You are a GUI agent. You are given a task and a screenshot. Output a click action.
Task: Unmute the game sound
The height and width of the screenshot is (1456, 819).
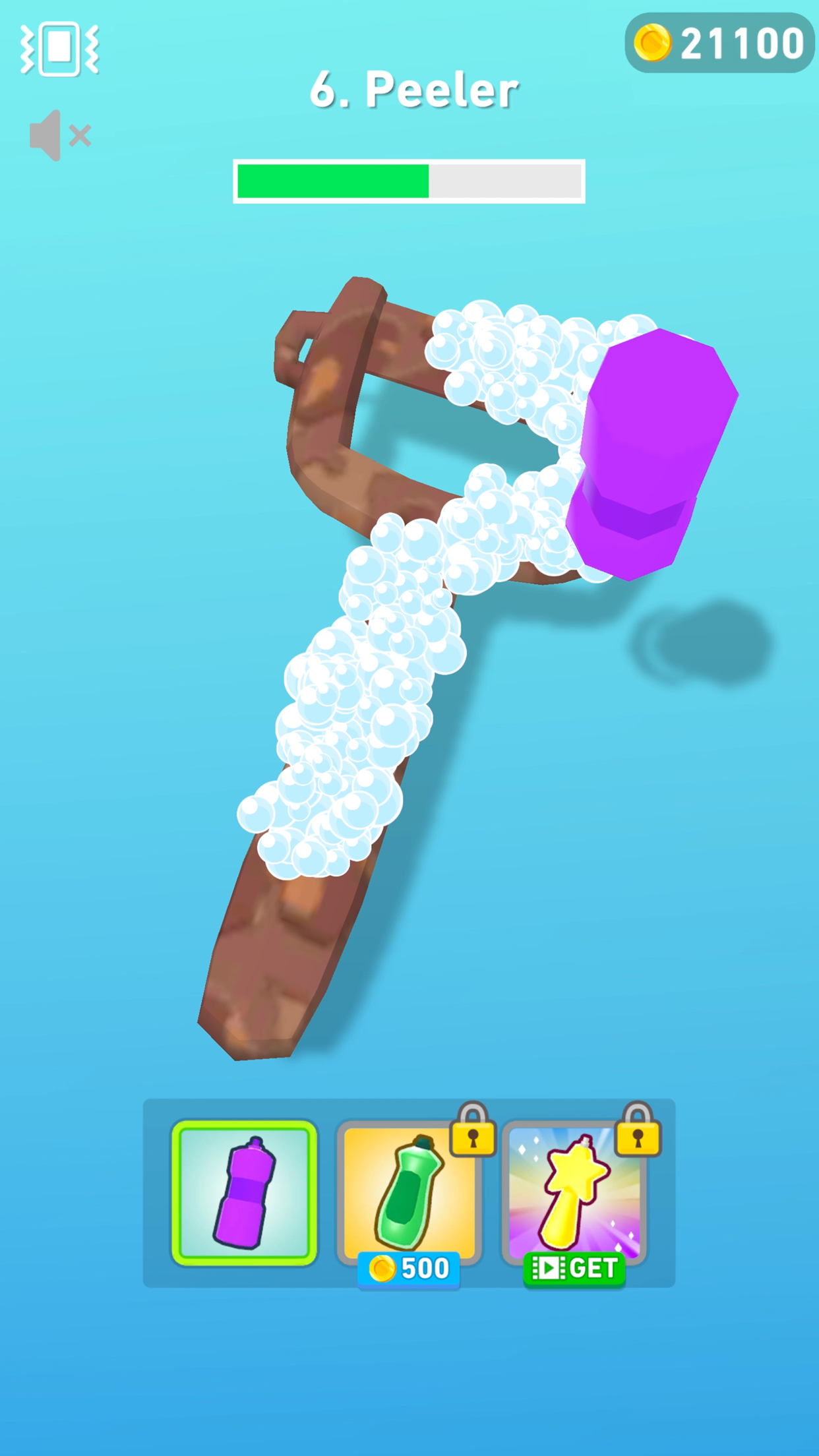(x=59, y=136)
